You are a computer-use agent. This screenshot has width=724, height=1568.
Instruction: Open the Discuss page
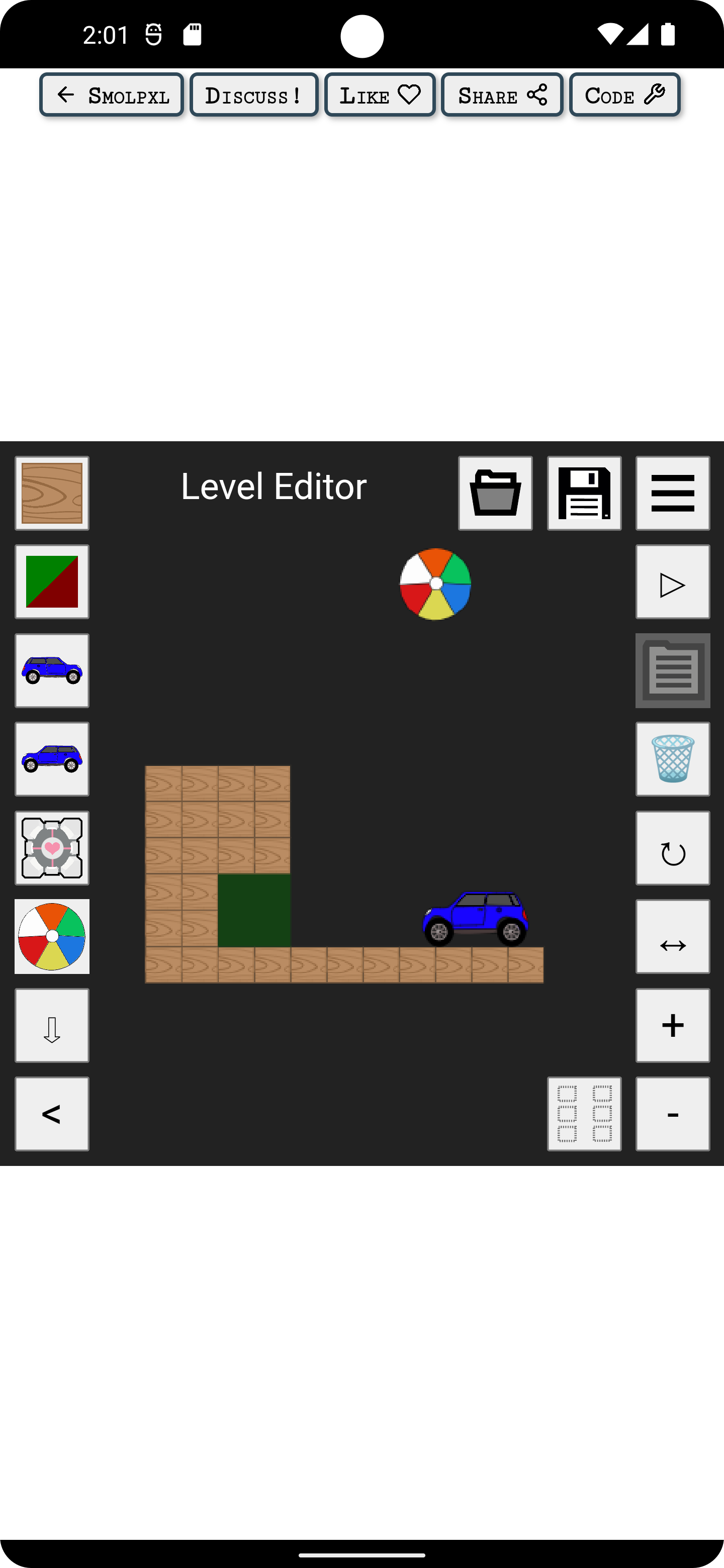tap(254, 95)
